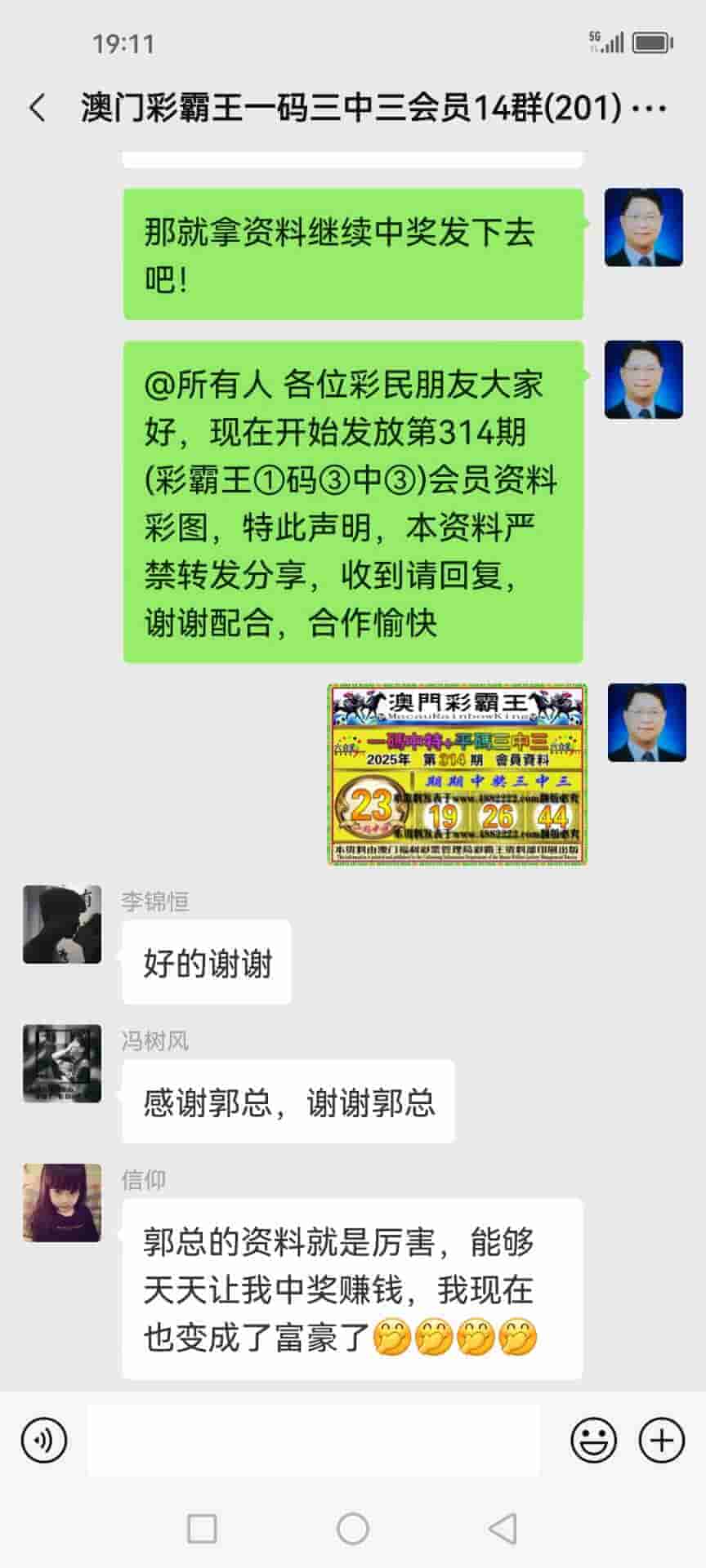706x1568 pixels.
Task: Open the emoji picker
Action: coord(593,1441)
